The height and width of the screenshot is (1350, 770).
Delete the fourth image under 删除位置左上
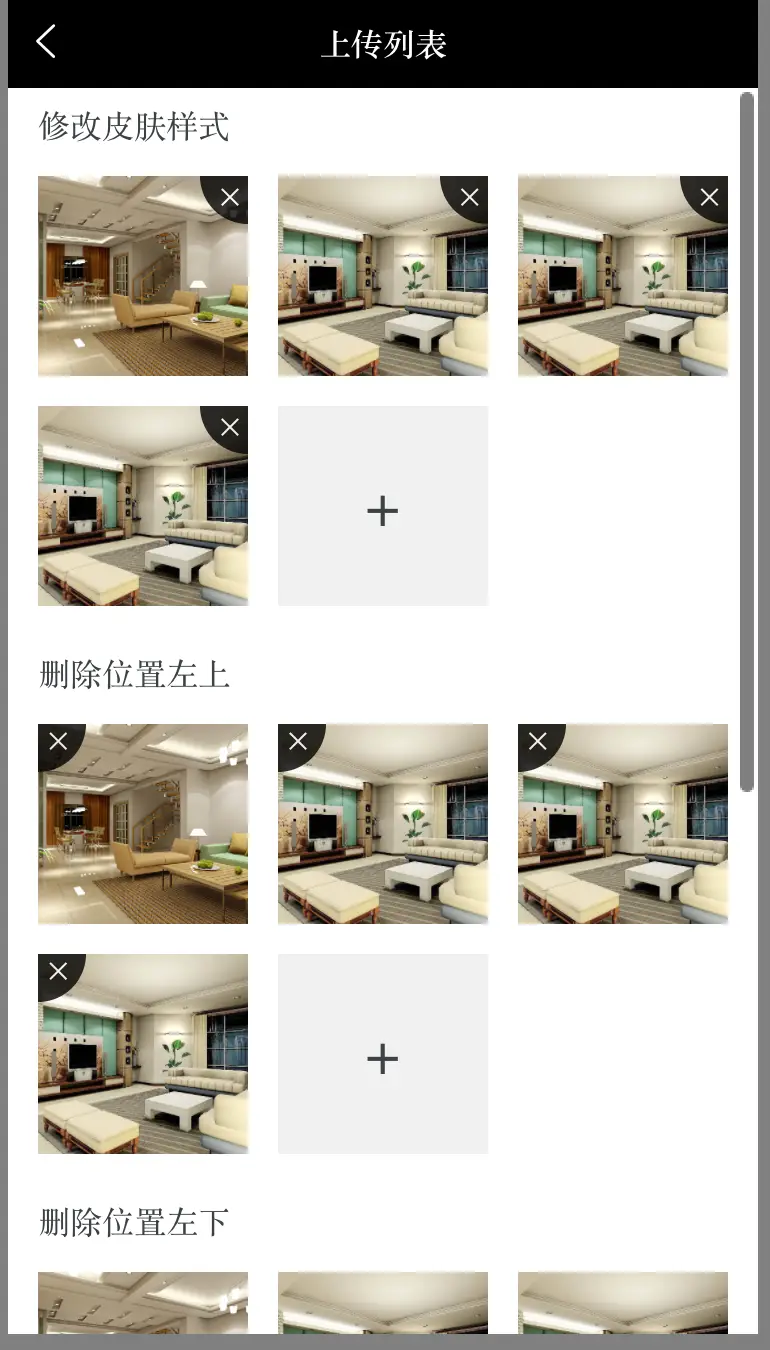point(58,971)
